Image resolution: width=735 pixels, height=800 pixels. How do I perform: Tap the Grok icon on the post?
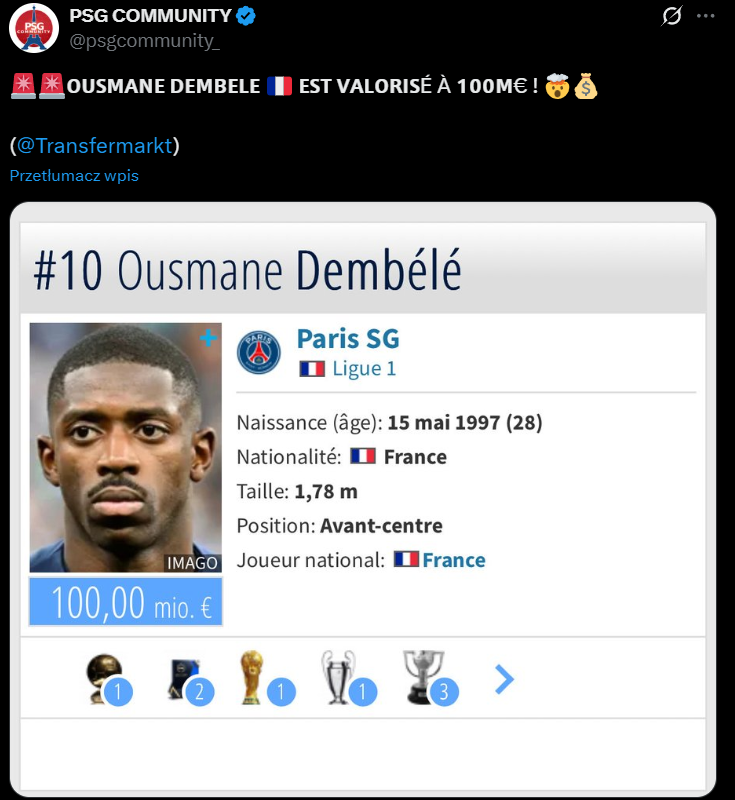[x=673, y=16]
